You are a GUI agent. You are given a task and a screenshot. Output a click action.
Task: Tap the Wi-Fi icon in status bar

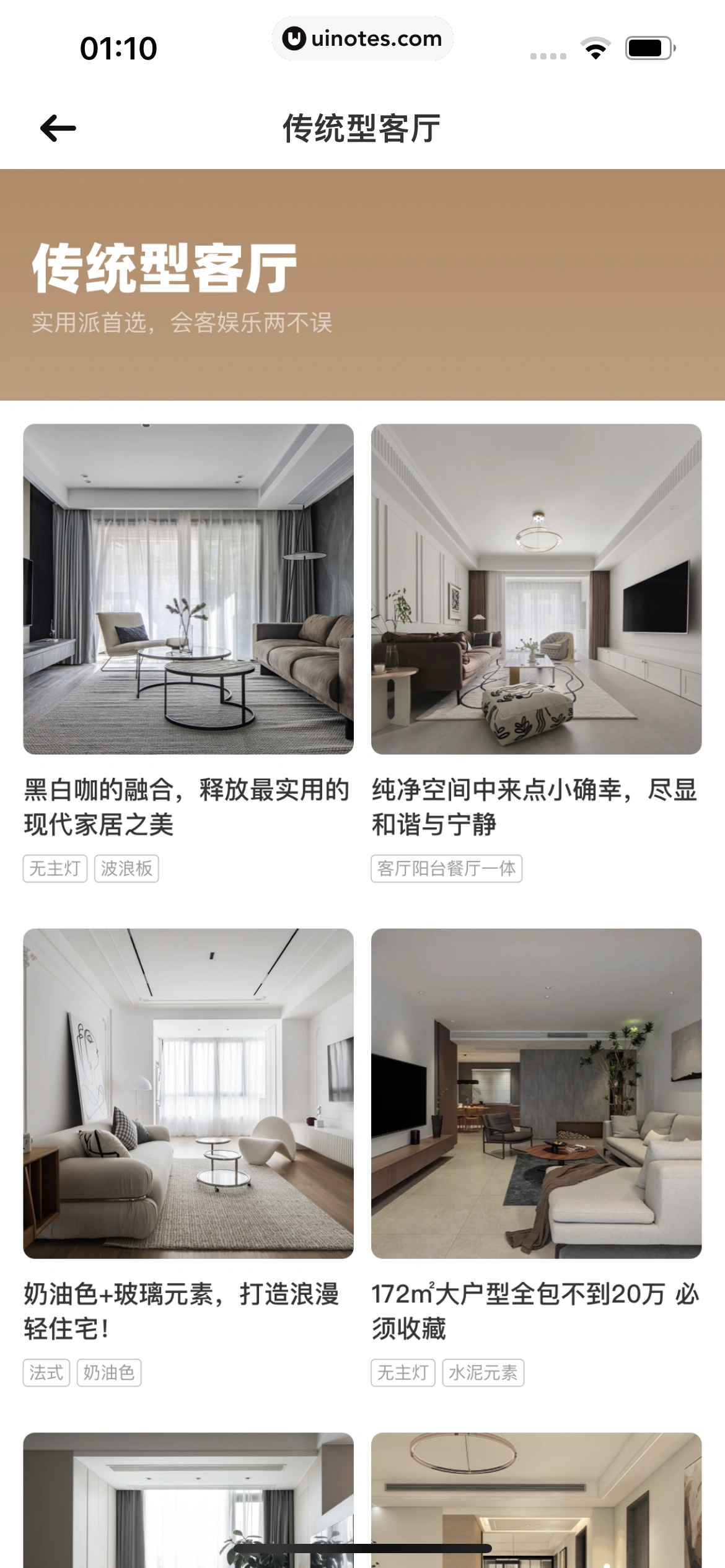click(595, 46)
